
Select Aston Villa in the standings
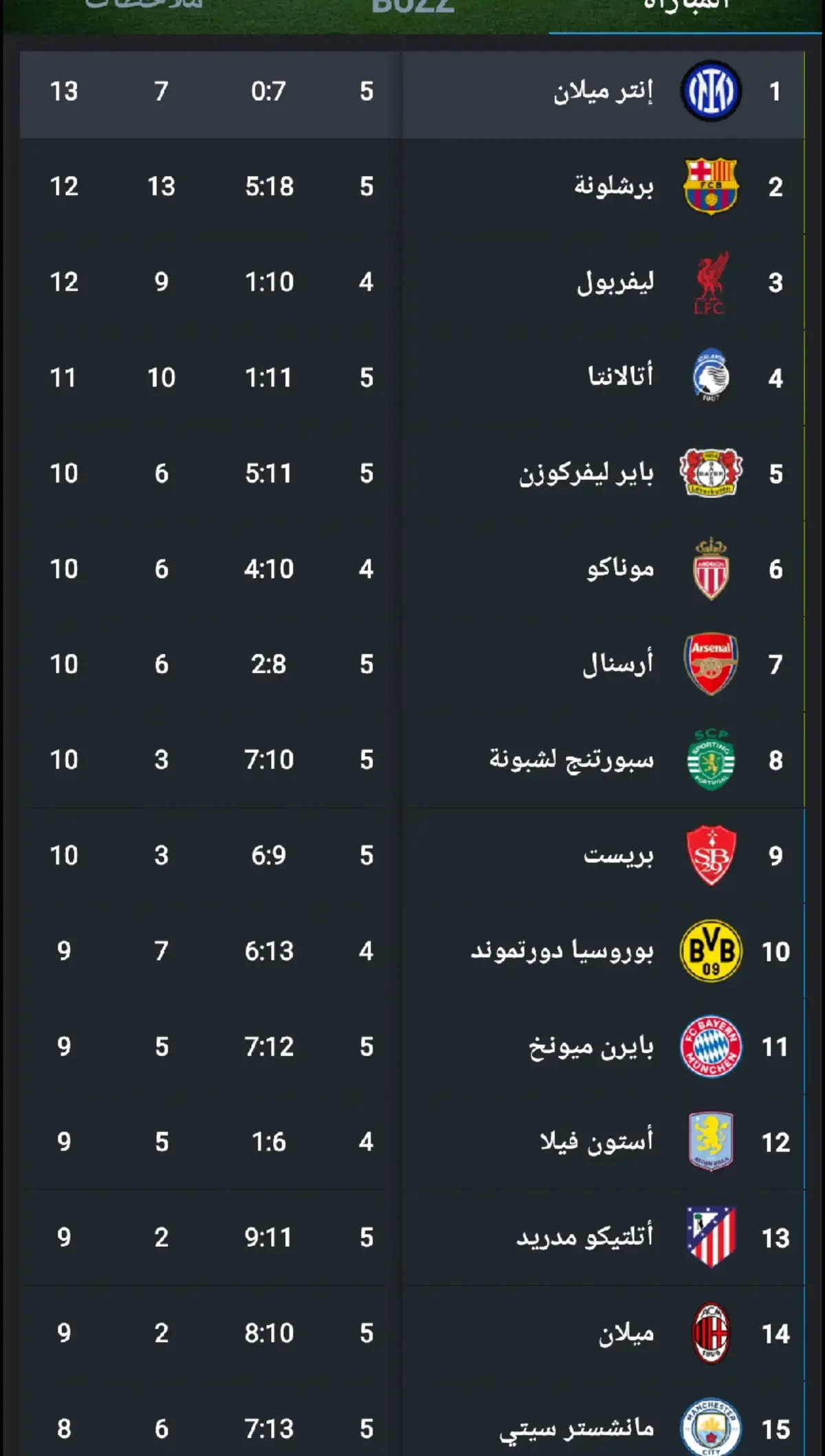click(412, 1143)
